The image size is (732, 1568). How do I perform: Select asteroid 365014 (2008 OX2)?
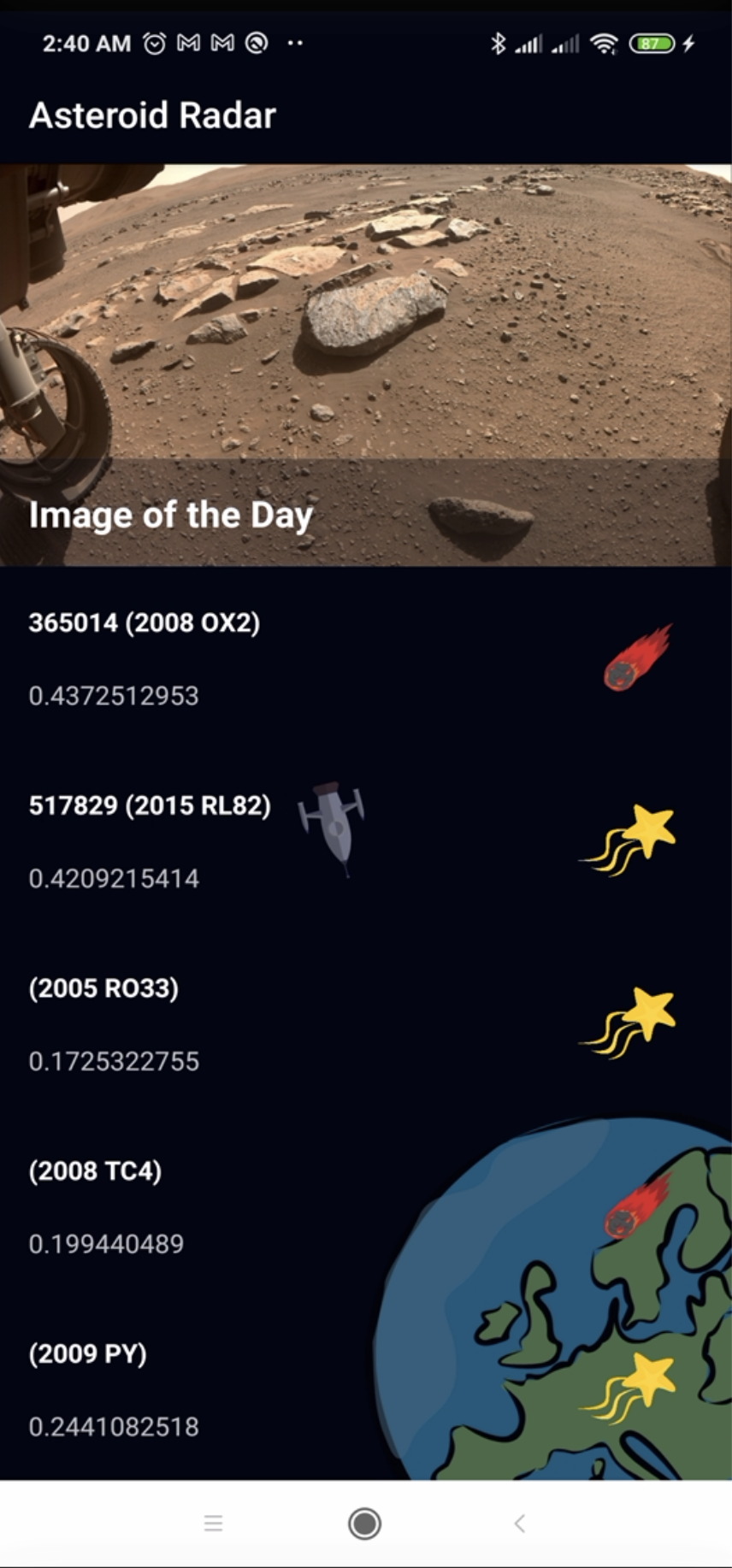click(144, 622)
